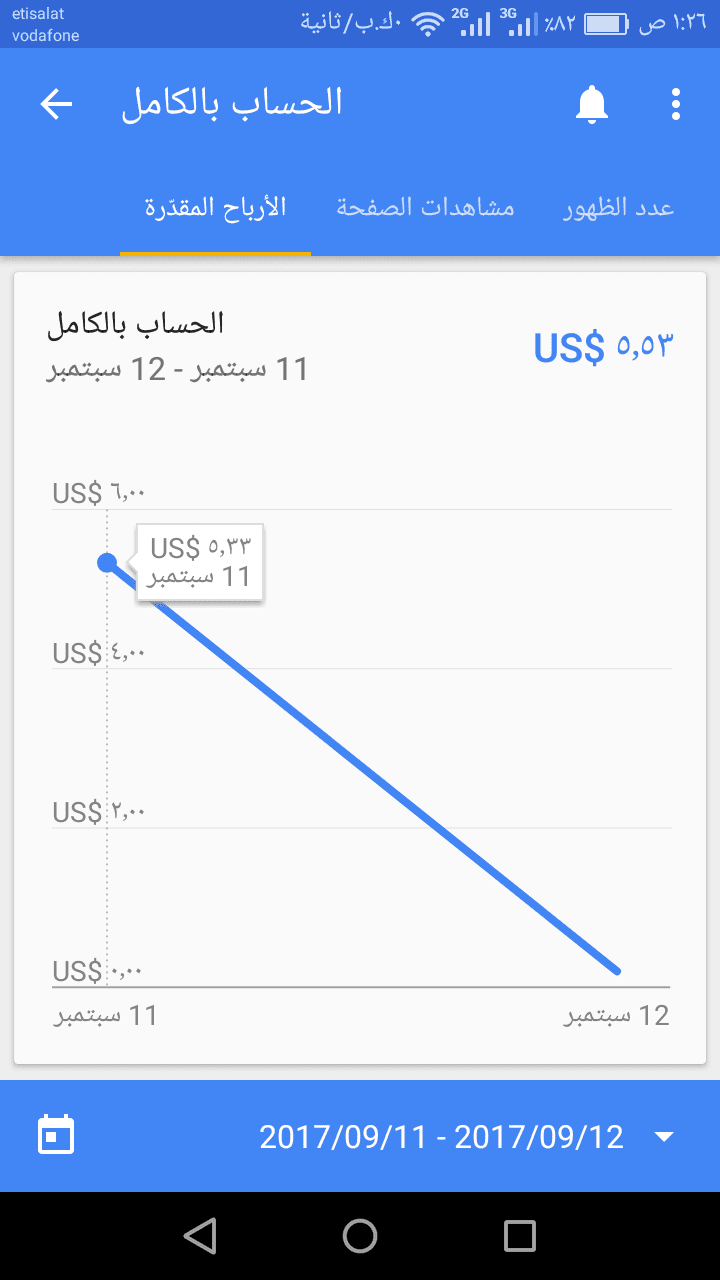This screenshot has height=1280, width=720.
Task: Open the notification bell
Action: point(592,103)
